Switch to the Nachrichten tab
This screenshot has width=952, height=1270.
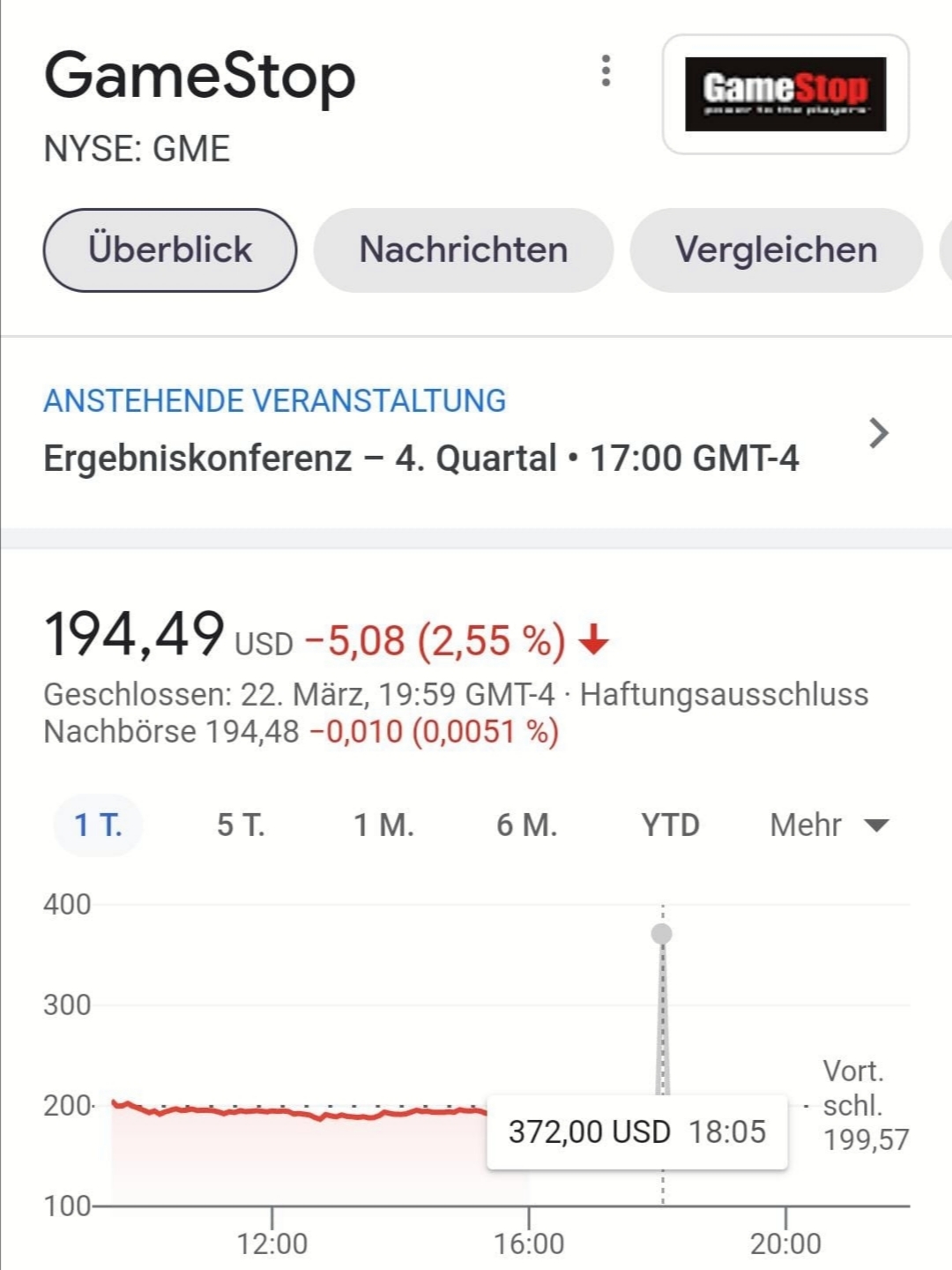[462, 250]
